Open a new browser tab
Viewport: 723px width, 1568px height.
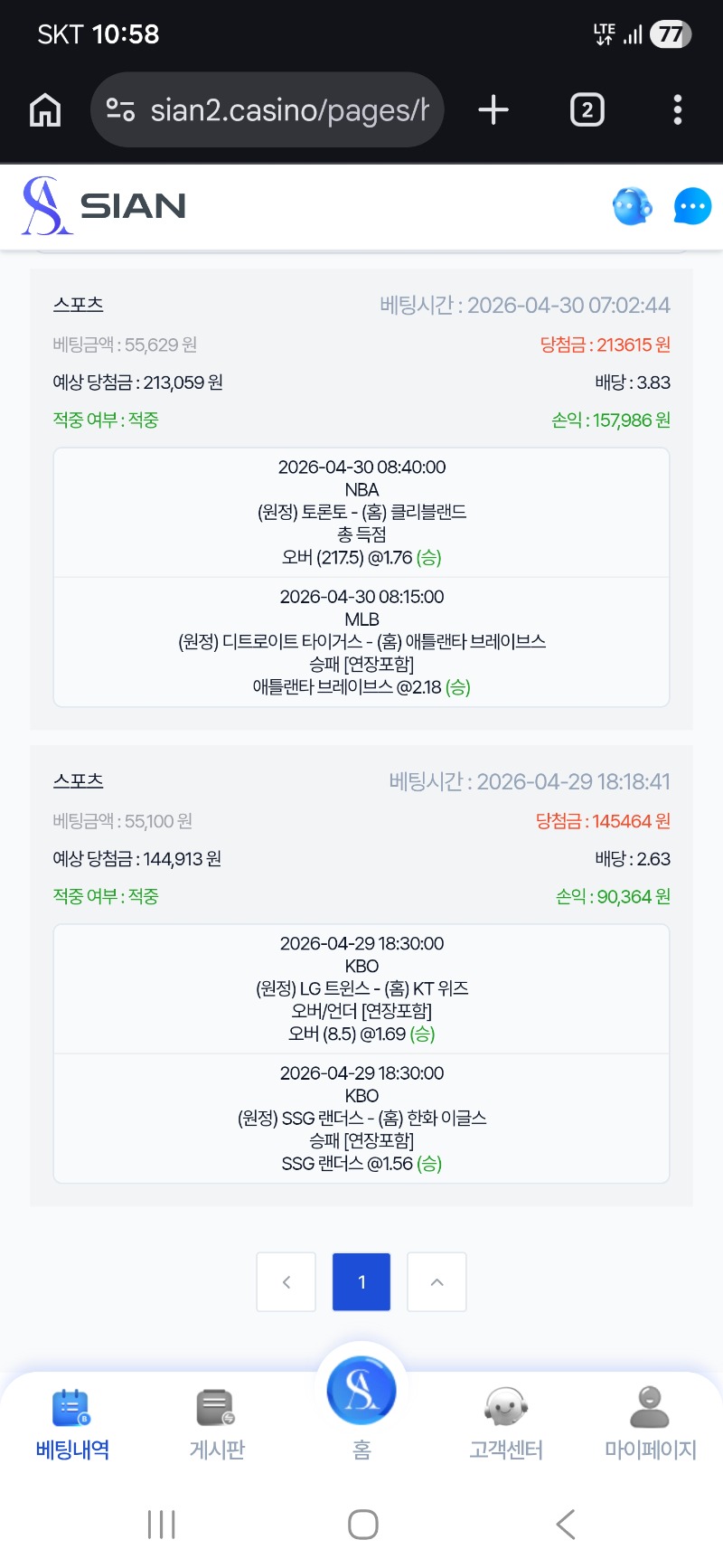click(x=493, y=110)
